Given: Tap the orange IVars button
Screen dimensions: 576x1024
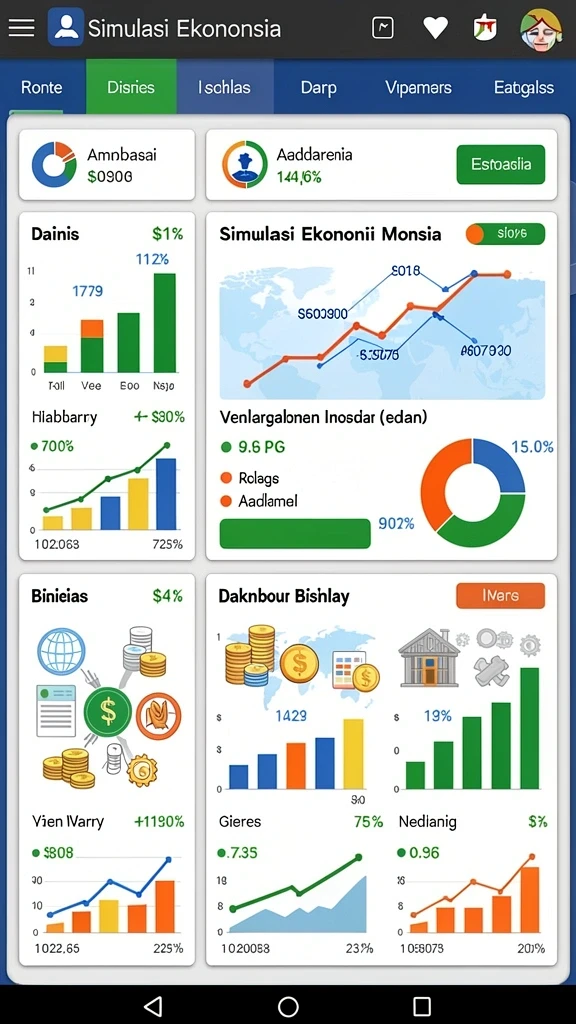Looking at the screenshot, I should (500, 596).
